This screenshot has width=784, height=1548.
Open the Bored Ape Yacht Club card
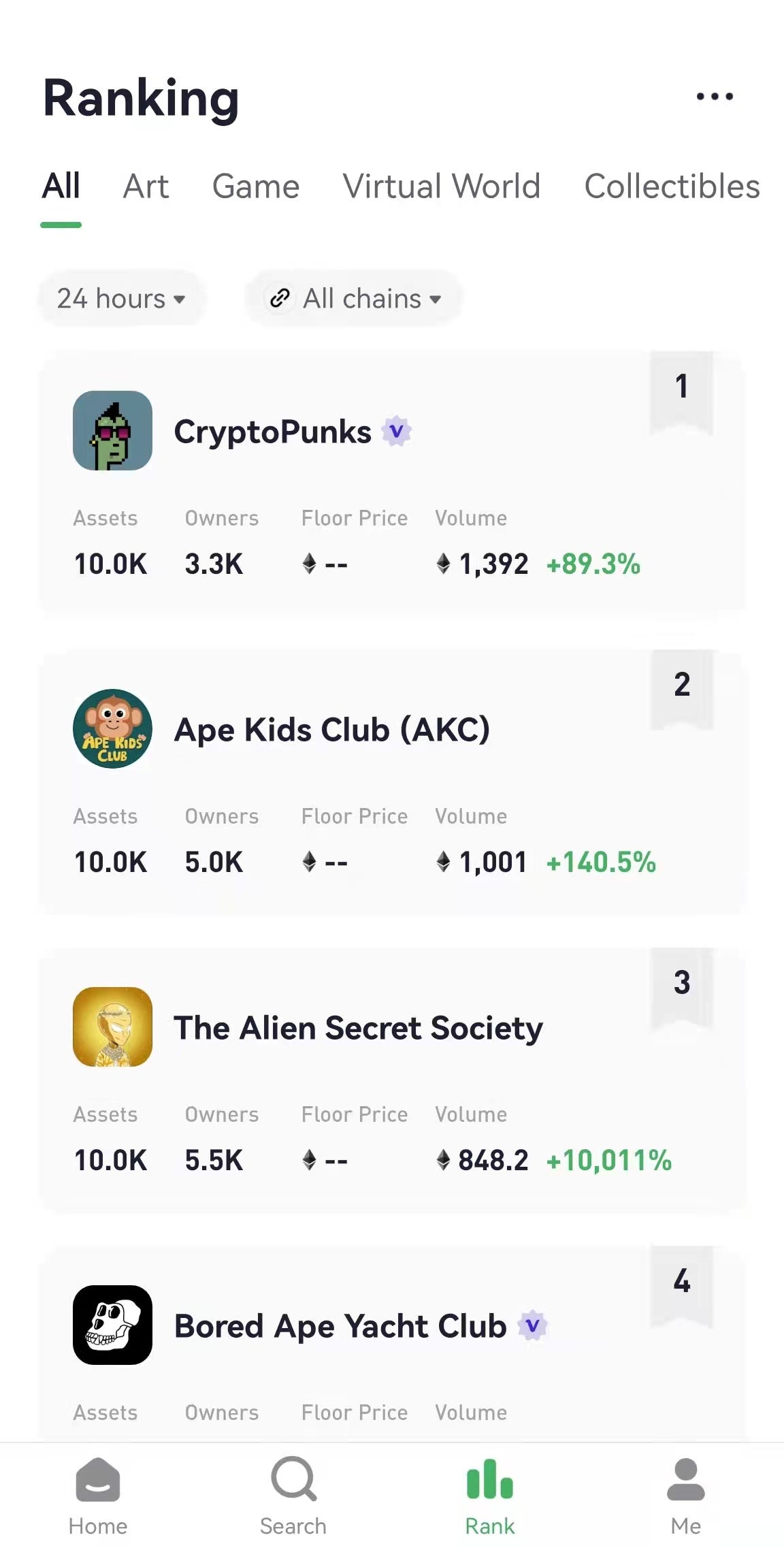[x=392, y=1344]
